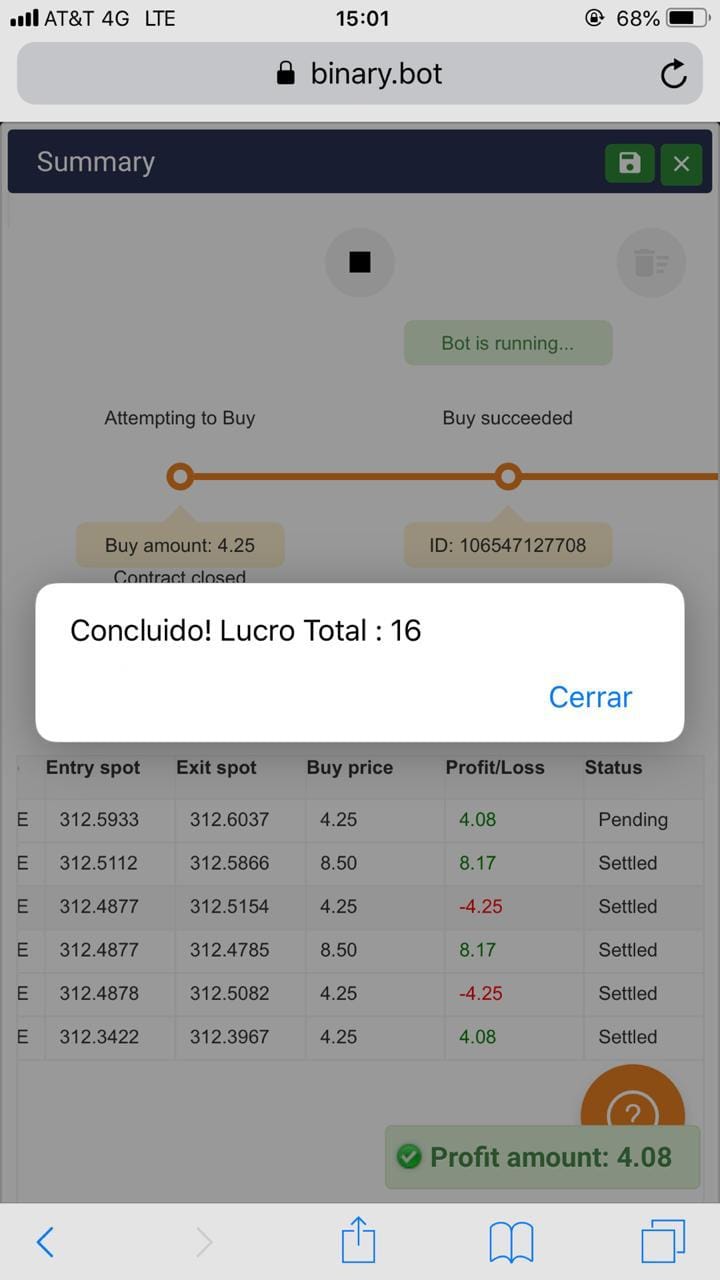Dismiss the alert with Cerrar
This screenshot has height=1280, width=720.
[590, 697]
